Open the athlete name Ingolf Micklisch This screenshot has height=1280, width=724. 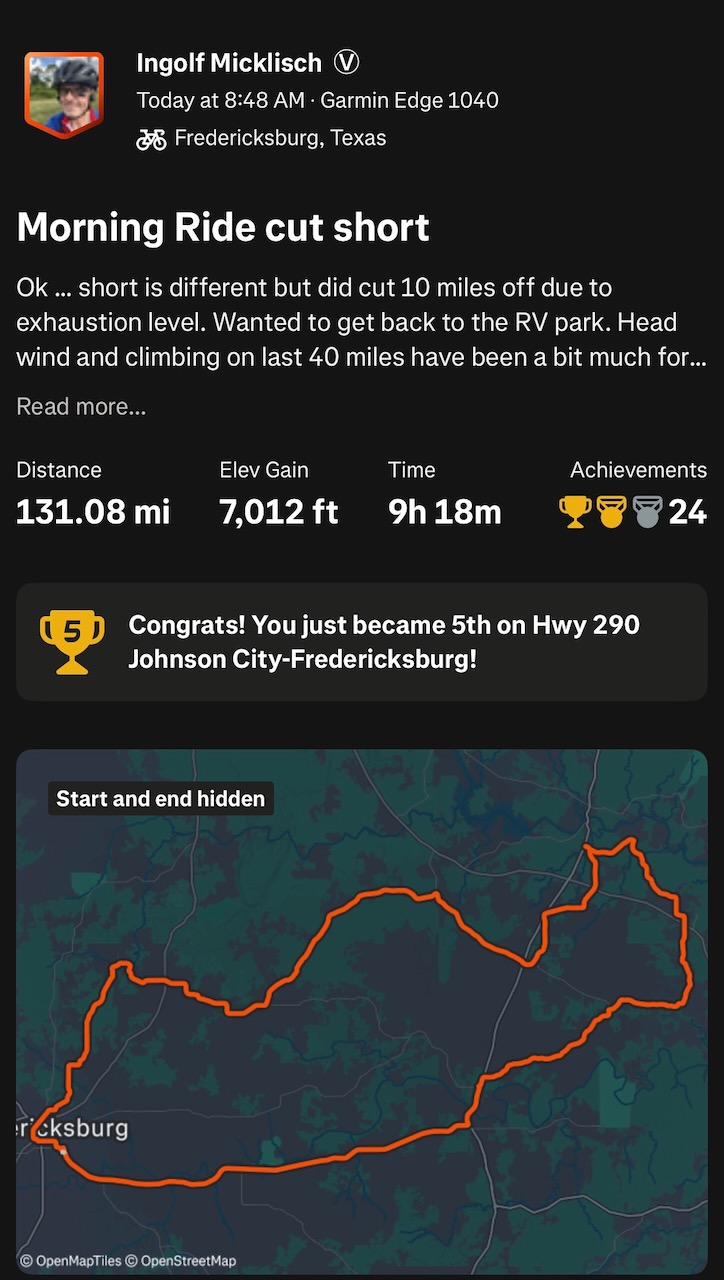tap(229, 63)
